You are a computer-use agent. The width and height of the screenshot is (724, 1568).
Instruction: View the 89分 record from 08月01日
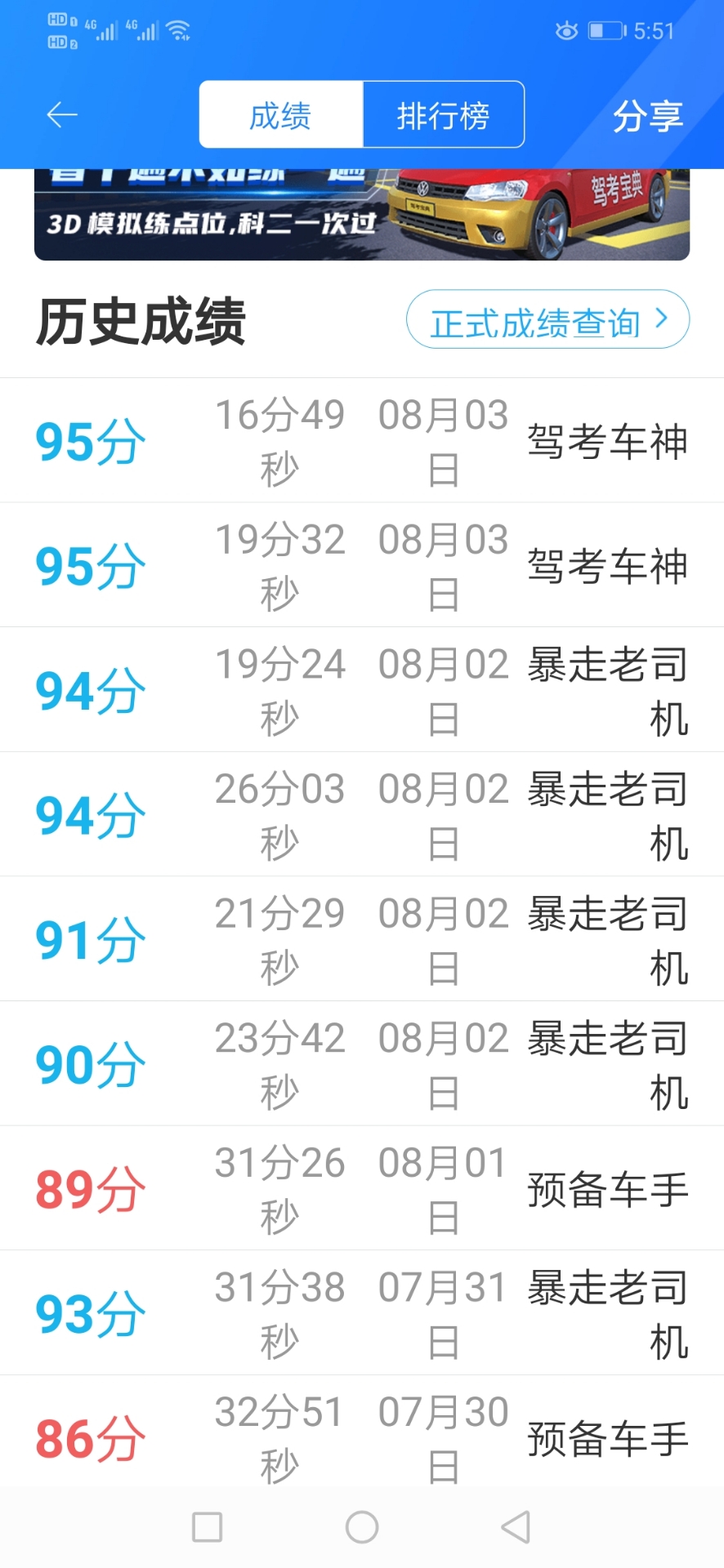(x=362, y=1188)
